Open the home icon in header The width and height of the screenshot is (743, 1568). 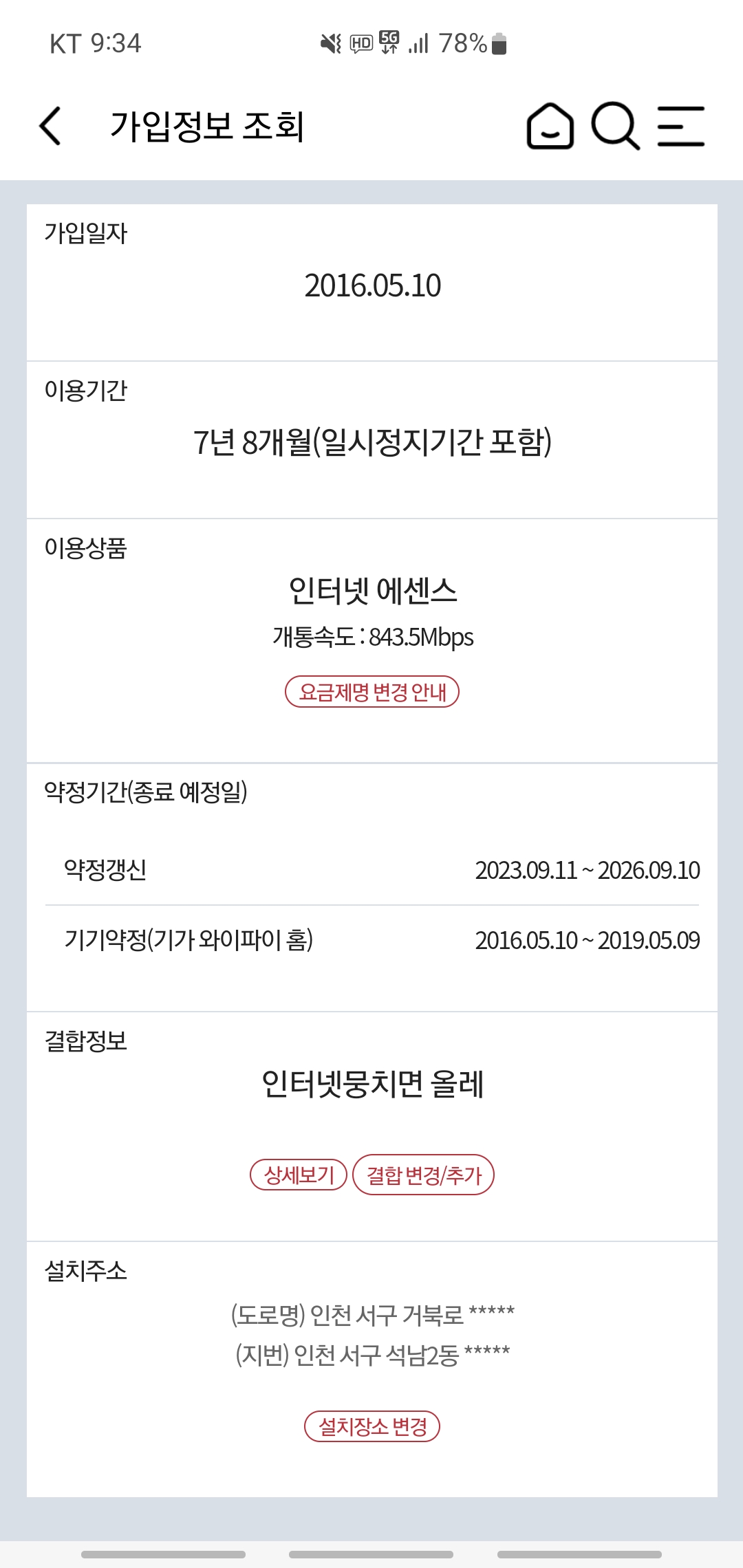(x=550, y=126)
